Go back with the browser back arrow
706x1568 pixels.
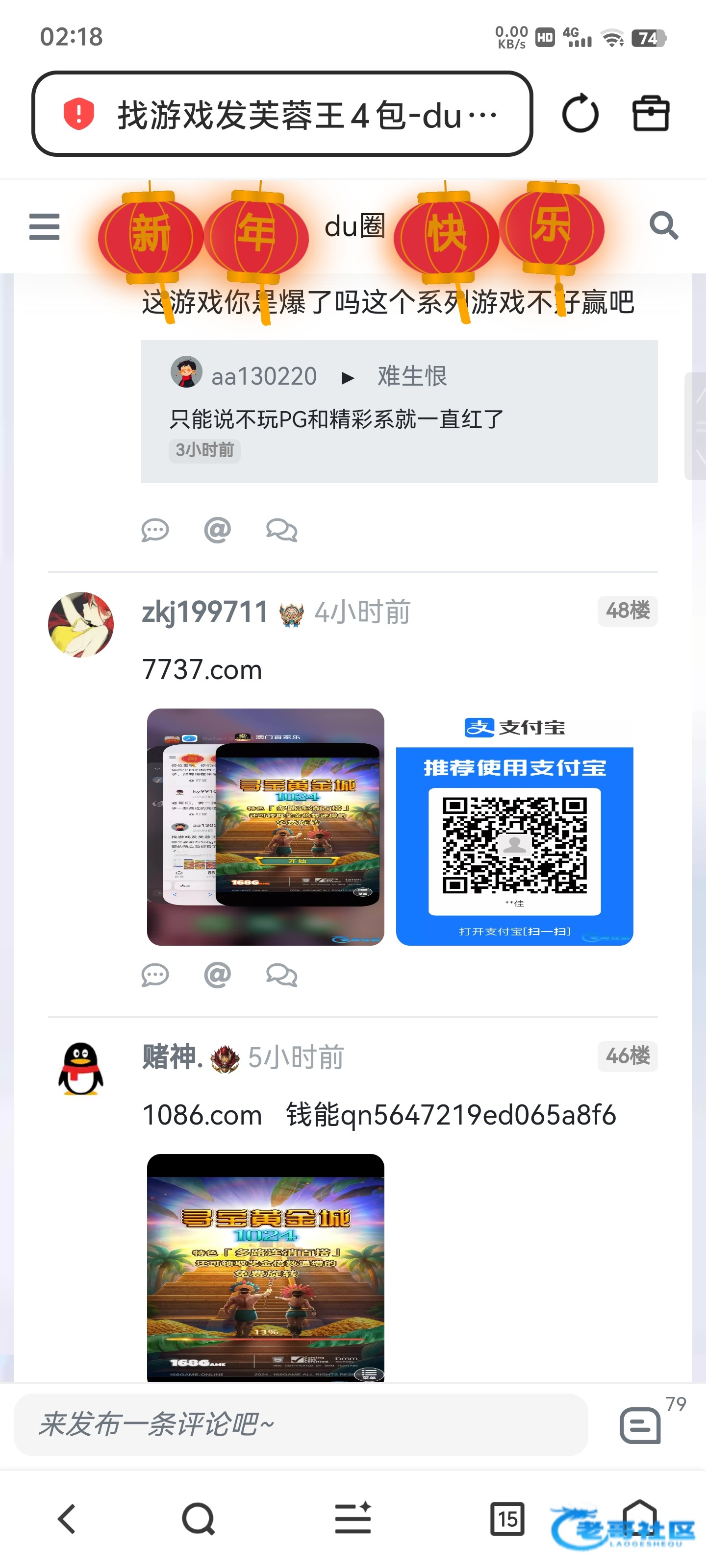[x=66, y=1519]
